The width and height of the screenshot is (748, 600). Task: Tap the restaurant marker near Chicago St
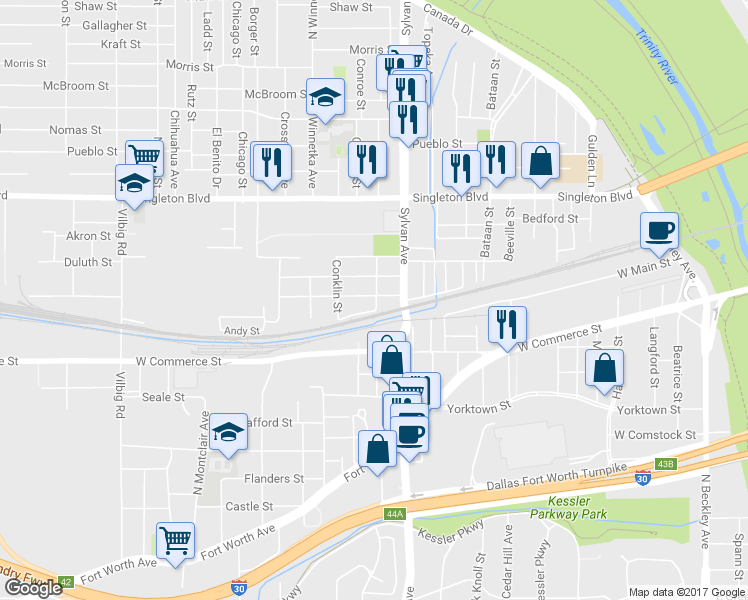point(271,162)
